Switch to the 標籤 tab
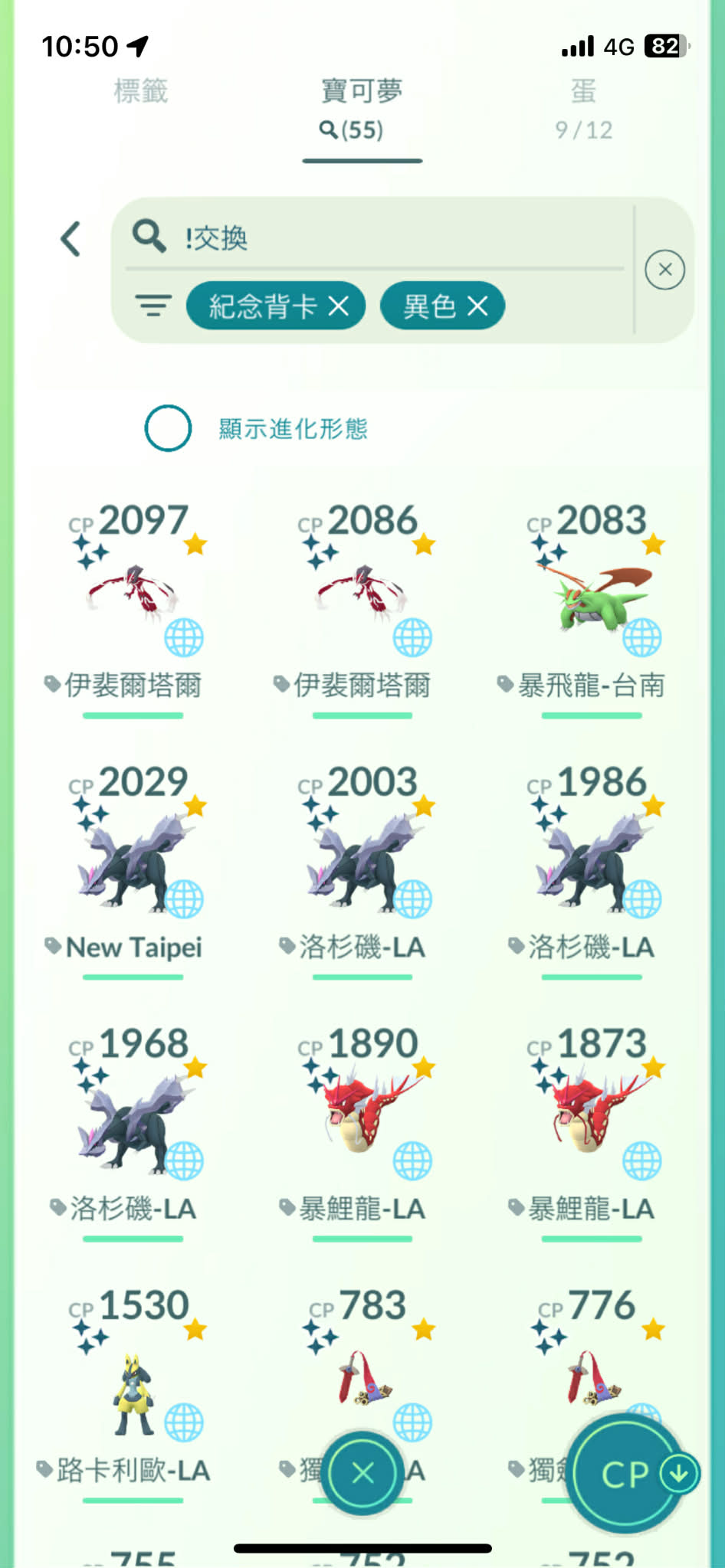 pyautogui.click(x=141, y=92)
